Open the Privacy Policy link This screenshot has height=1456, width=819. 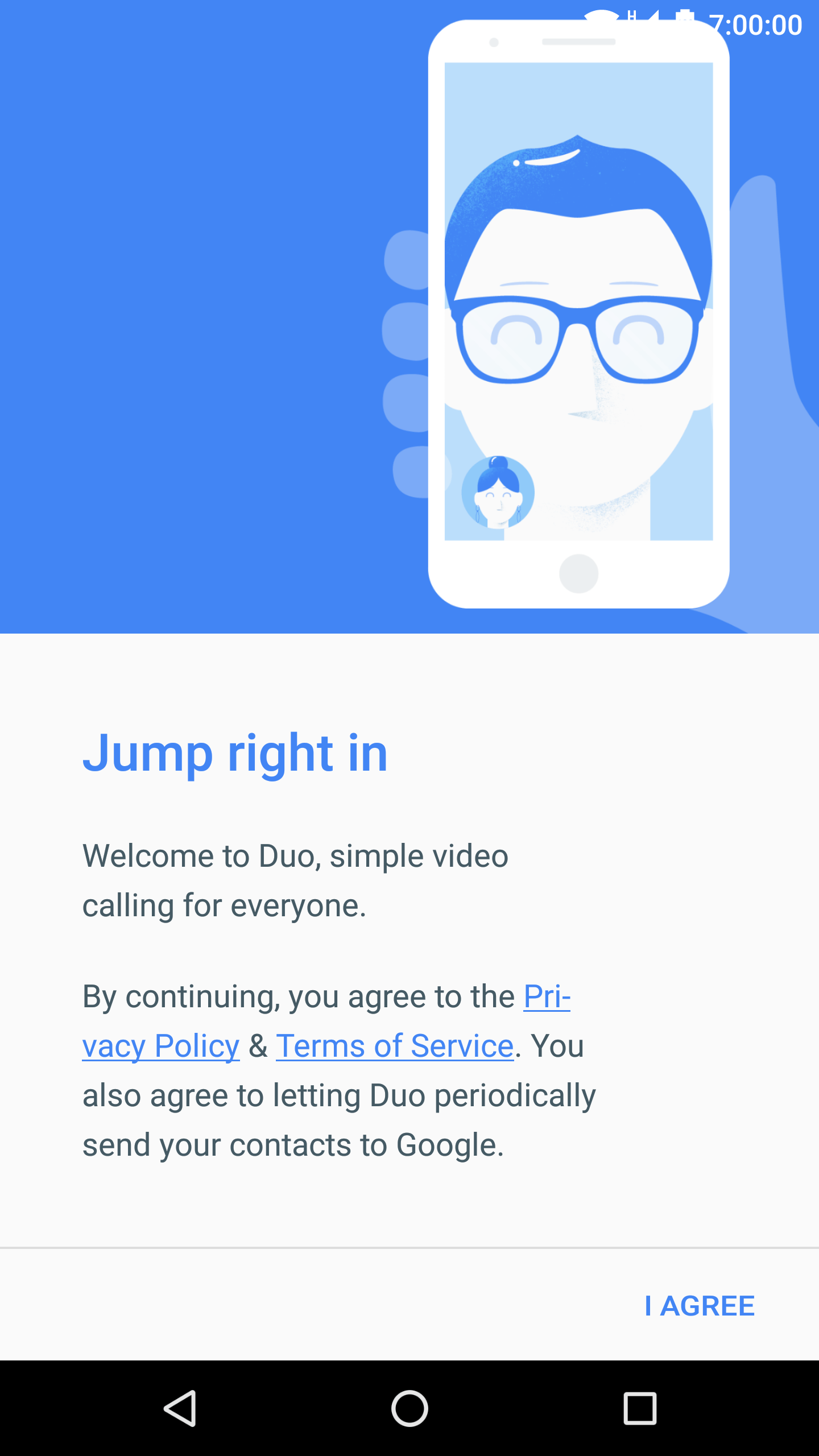point(162,1046)
